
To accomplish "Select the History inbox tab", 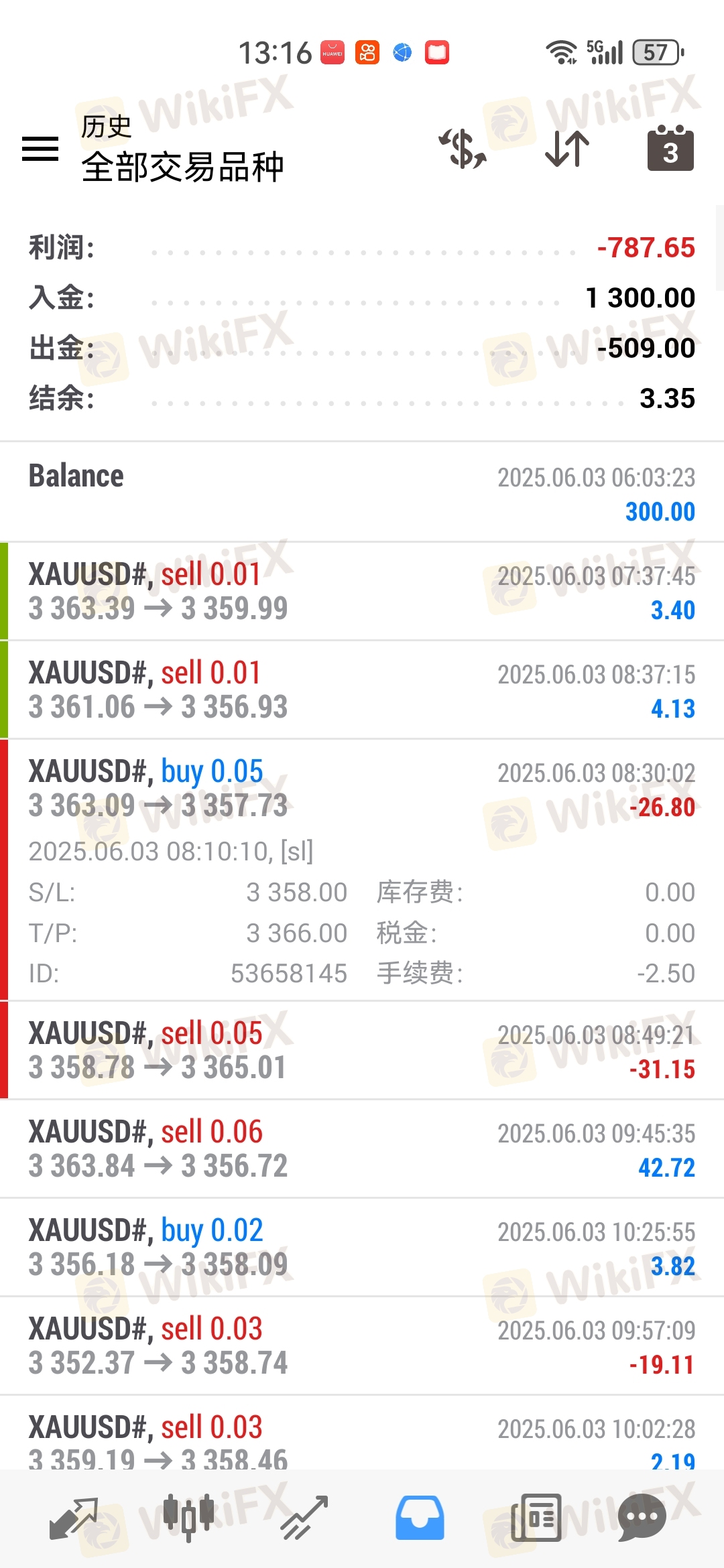I will pyautogui.click(x=420, y=1517).
